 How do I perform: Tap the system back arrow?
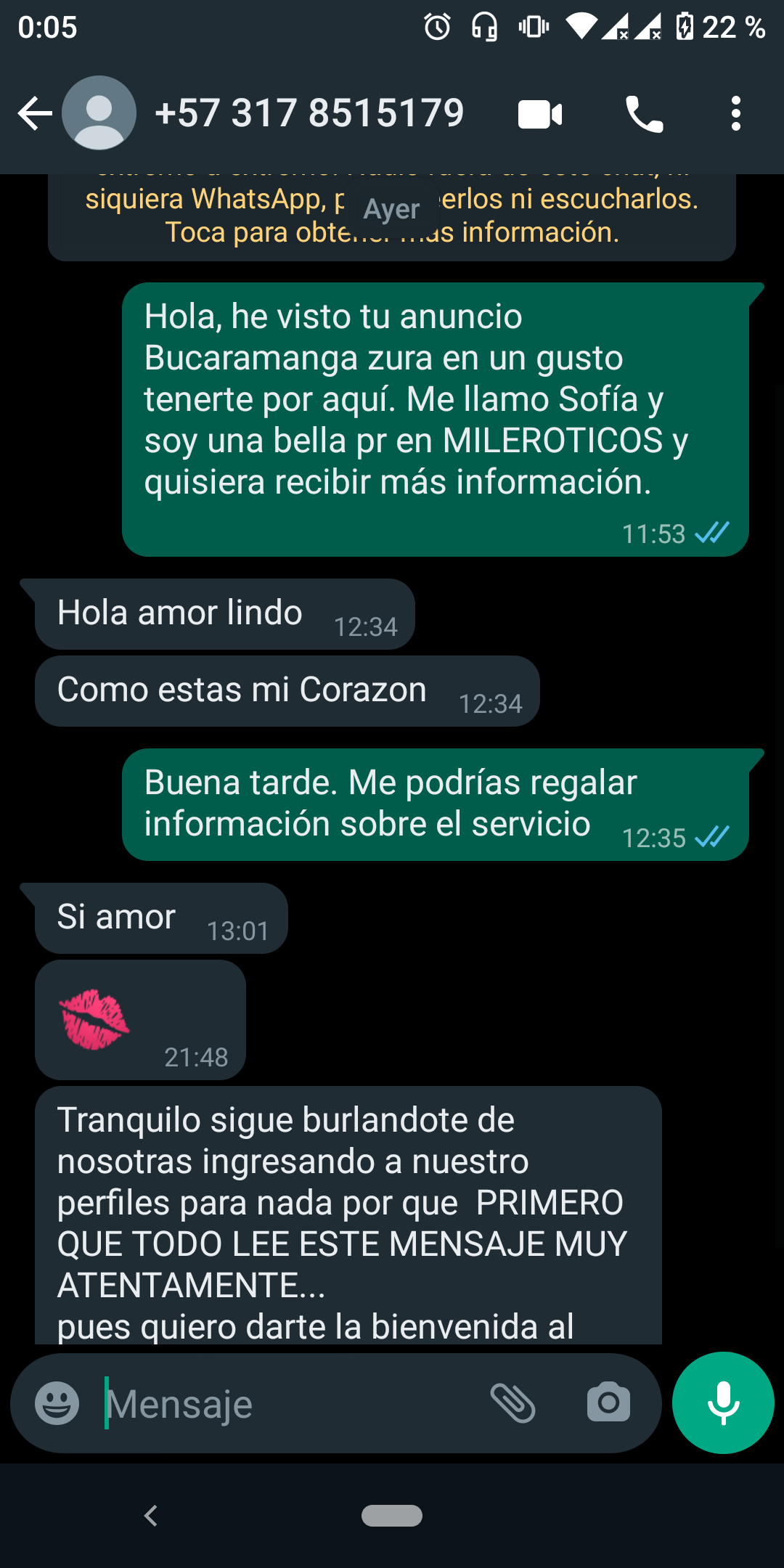[x=151, y=1516]
